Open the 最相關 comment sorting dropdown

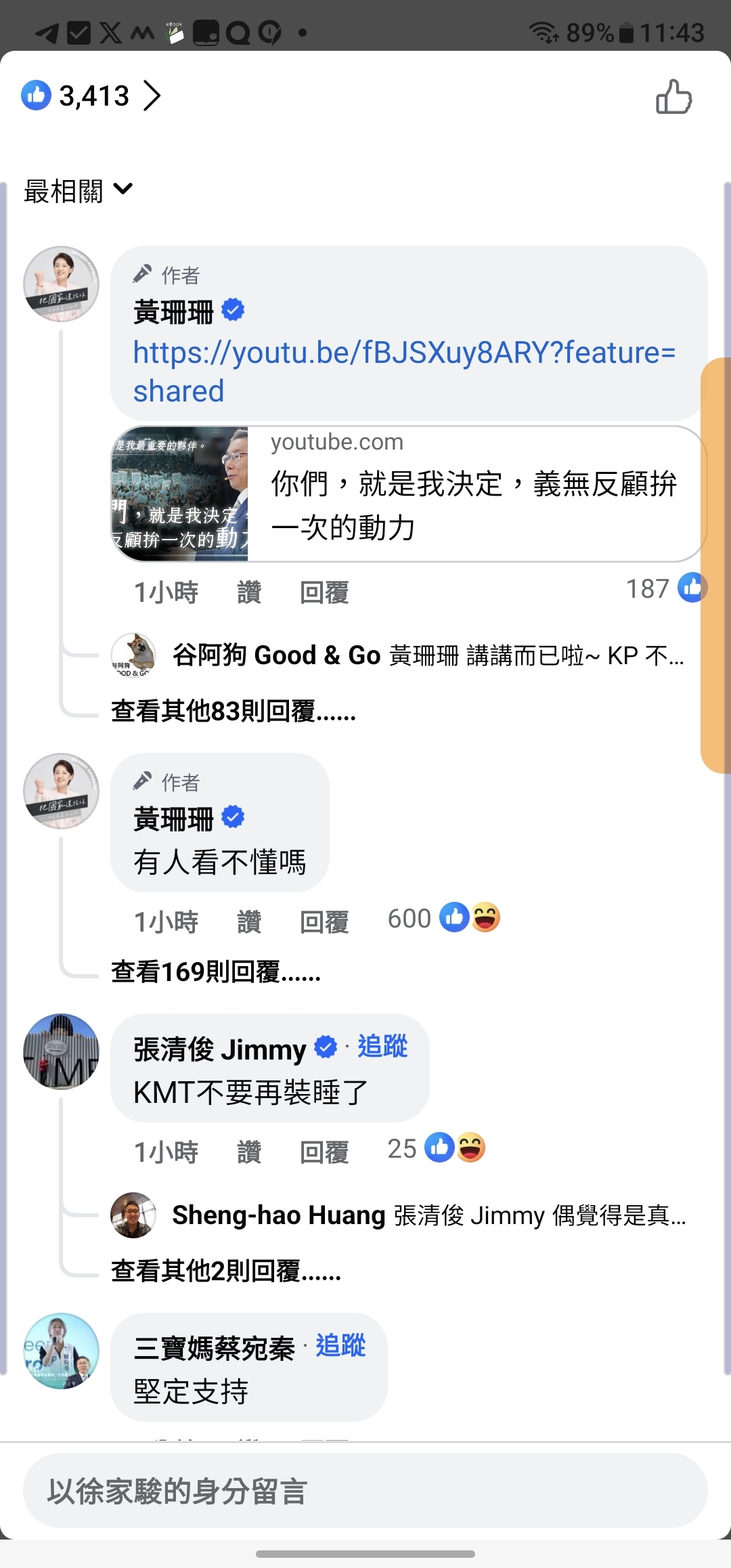(x=79, y=191)
